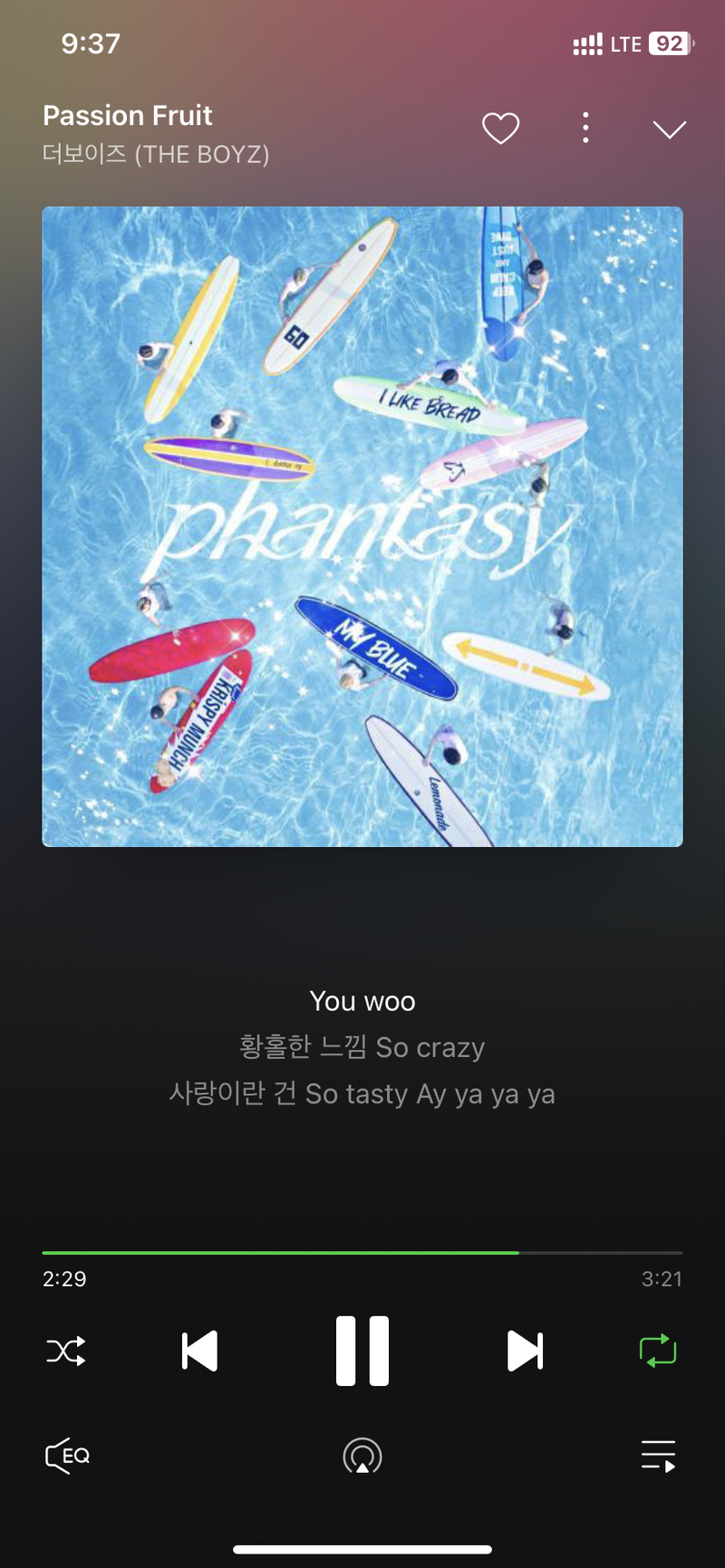Like the song Passion Fruit

click(500, 129)
